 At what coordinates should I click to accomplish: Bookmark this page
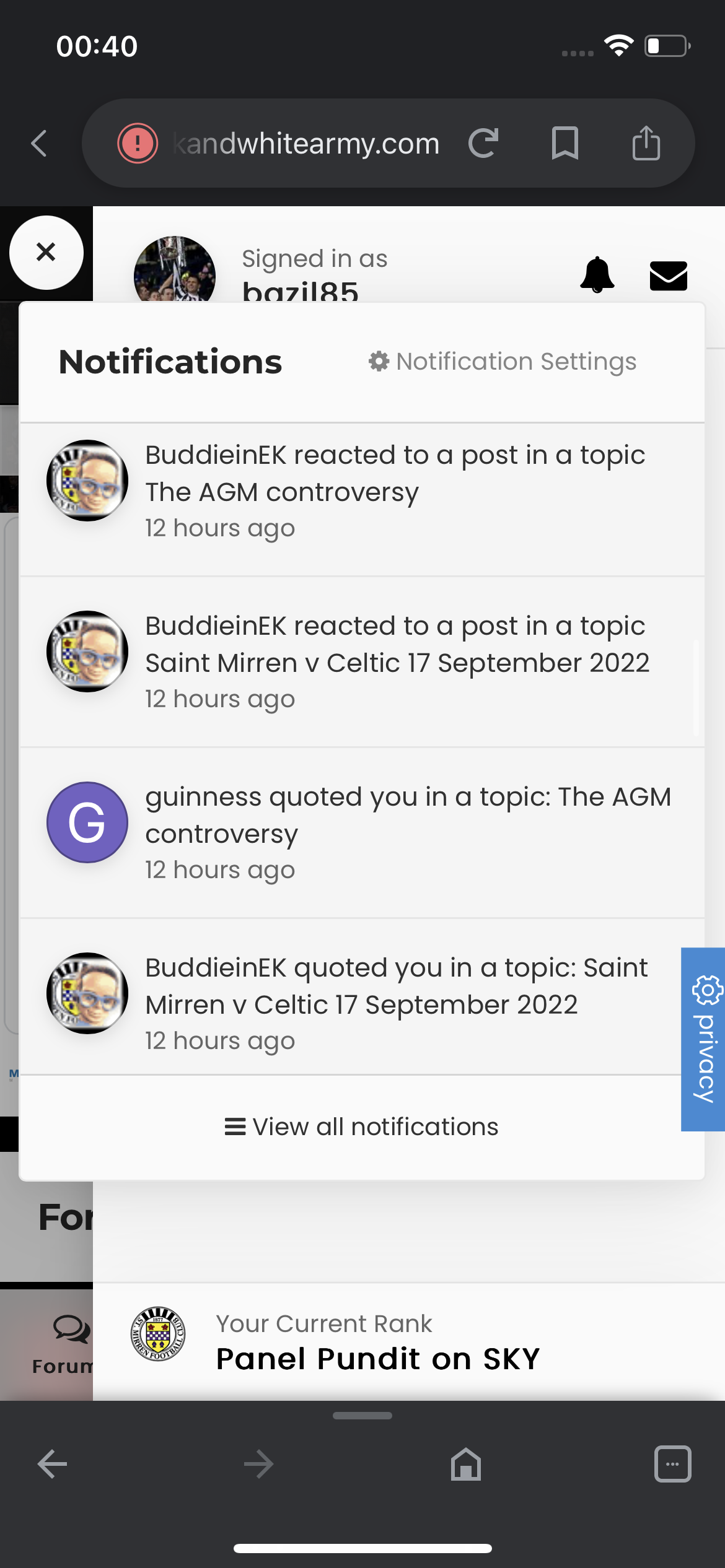(565, 144)
